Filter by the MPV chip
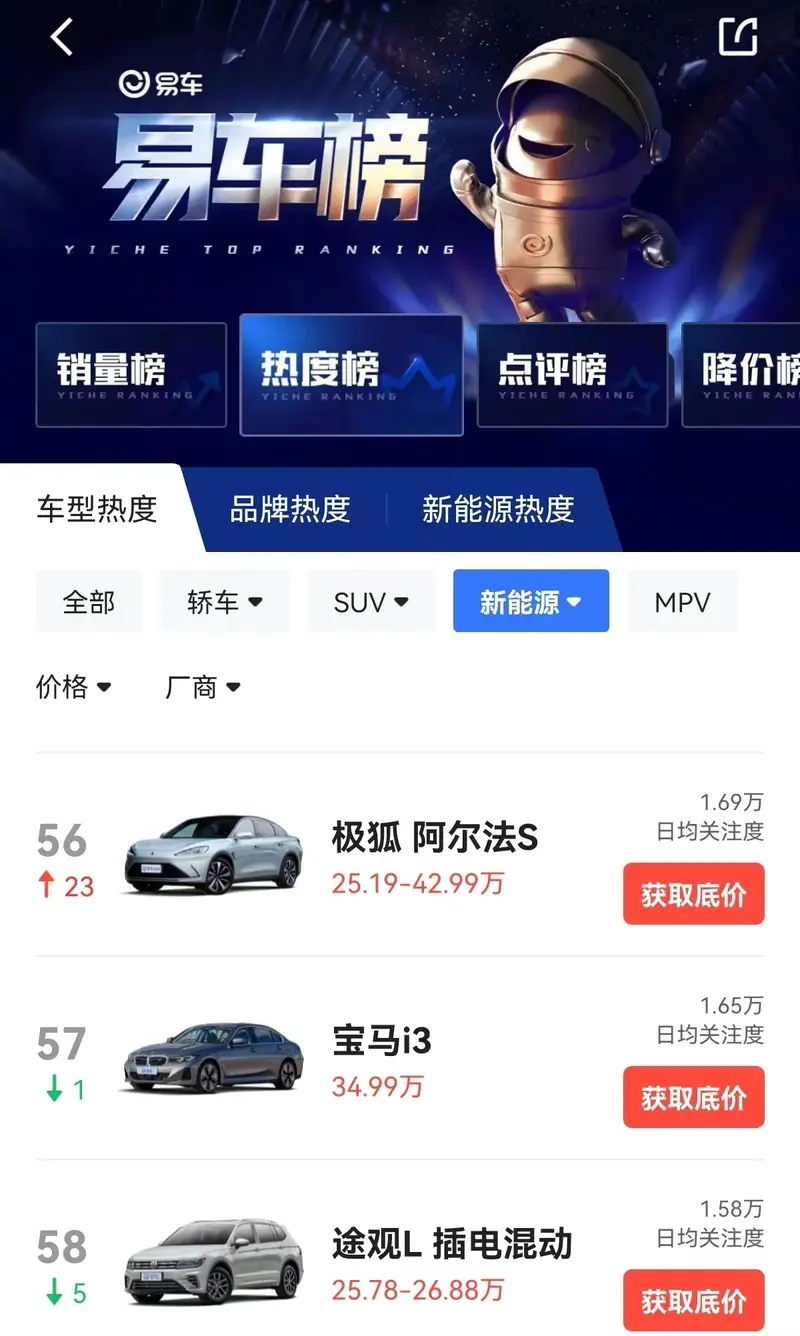The width and height of the screenshot is (800, 1336). pos(682,602)
